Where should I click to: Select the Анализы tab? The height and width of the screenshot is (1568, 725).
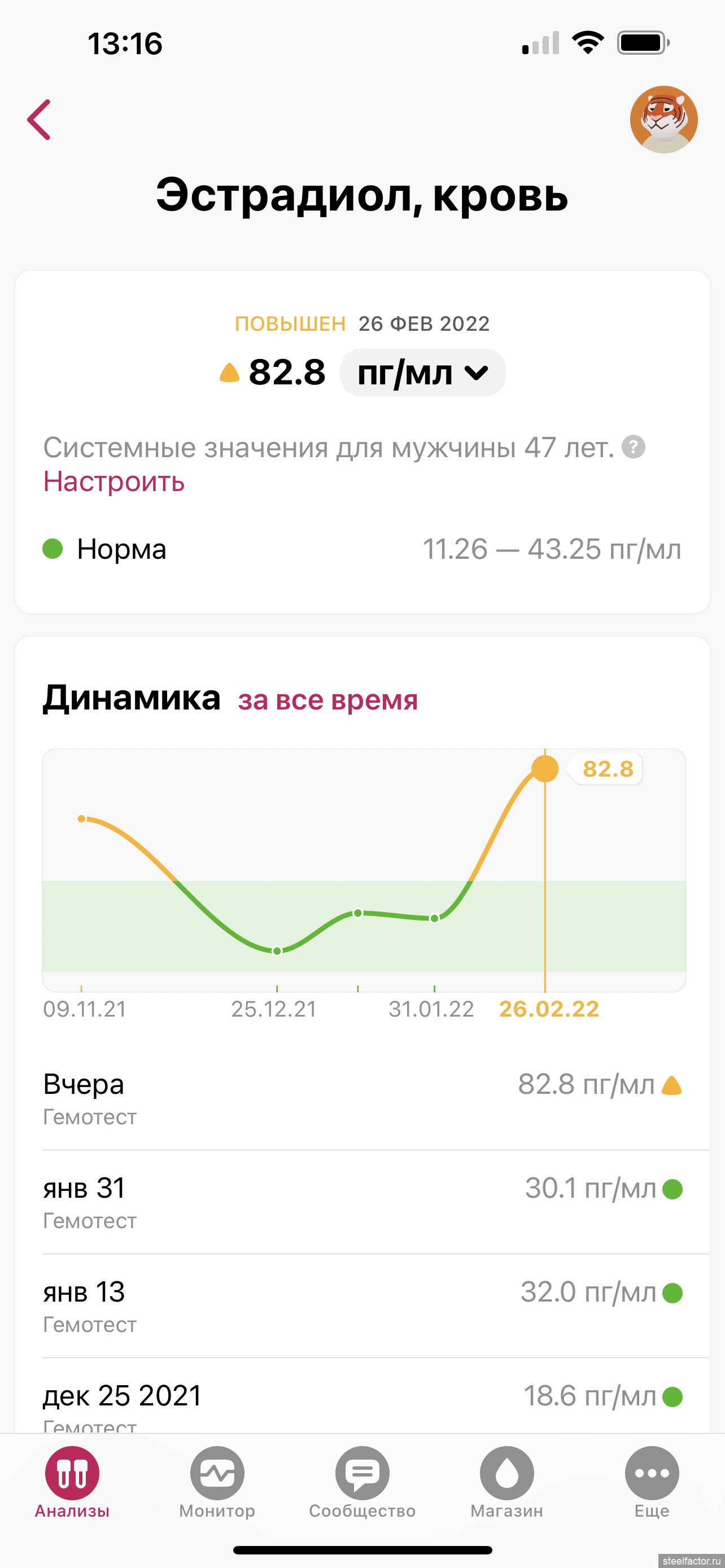72,1483
